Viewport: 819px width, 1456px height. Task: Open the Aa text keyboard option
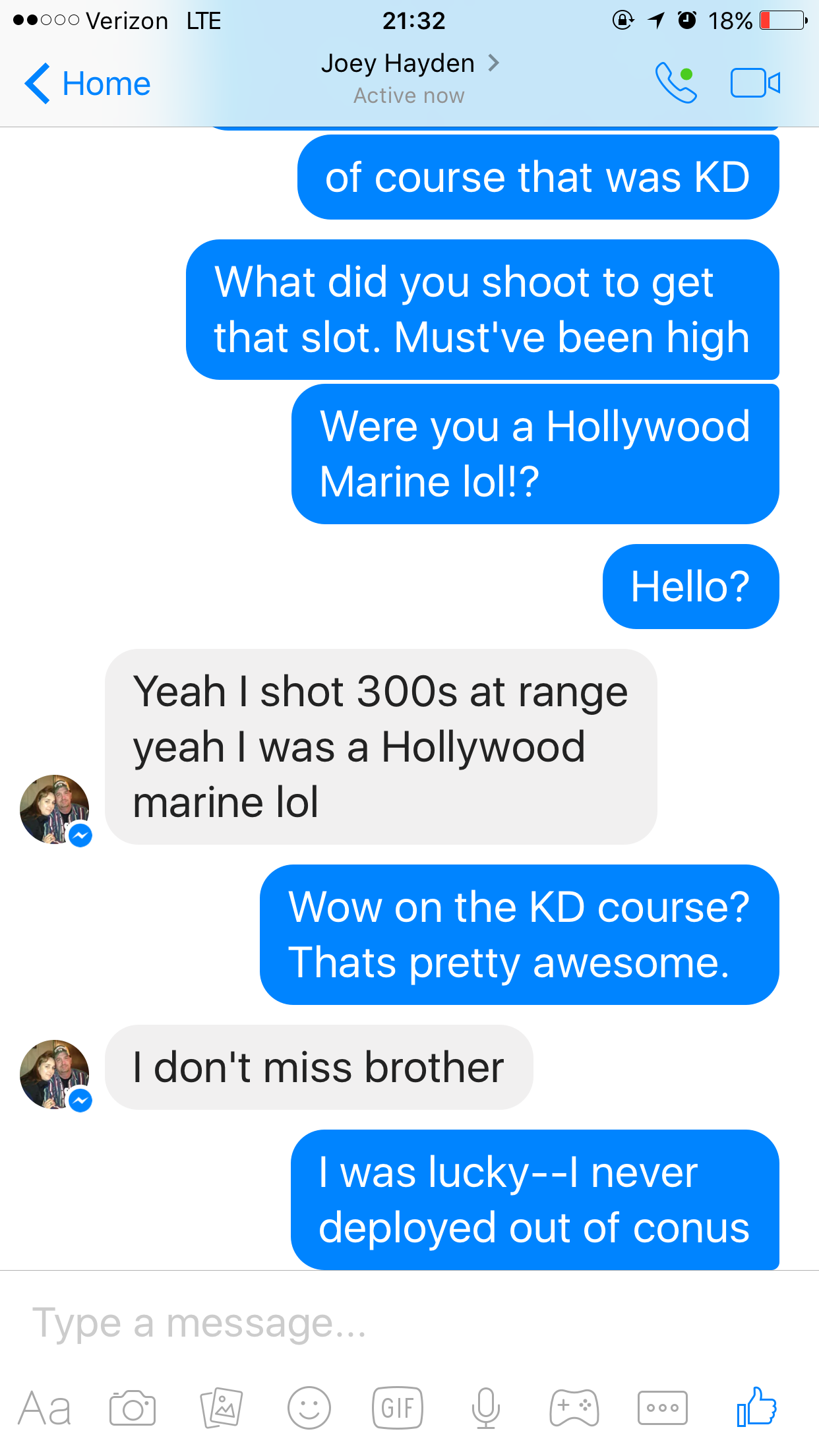point(44,1409)
